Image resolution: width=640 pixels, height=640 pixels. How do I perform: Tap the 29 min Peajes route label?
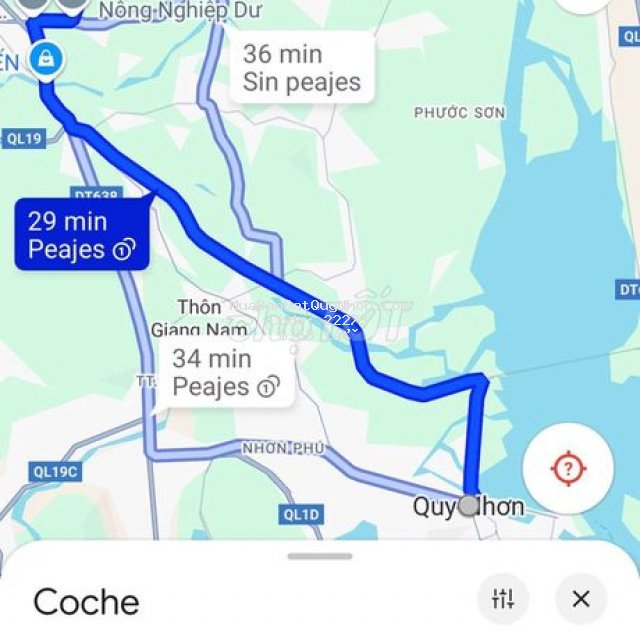click(x=82, y=235)
